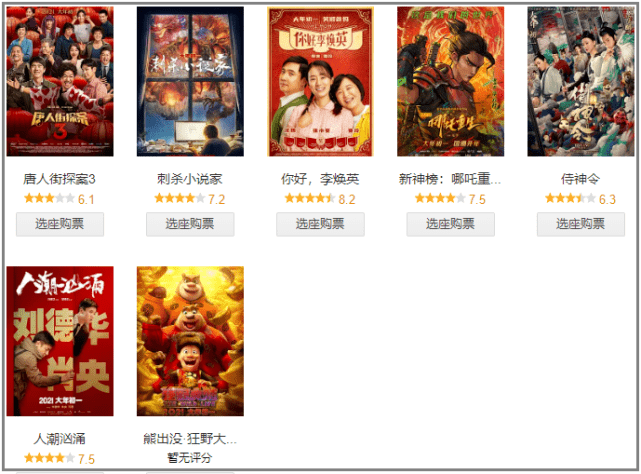This screenshot has height=474, width=641.
Task: Open the 新神榜:哪吒重生 poster
Action: point(450,82)
